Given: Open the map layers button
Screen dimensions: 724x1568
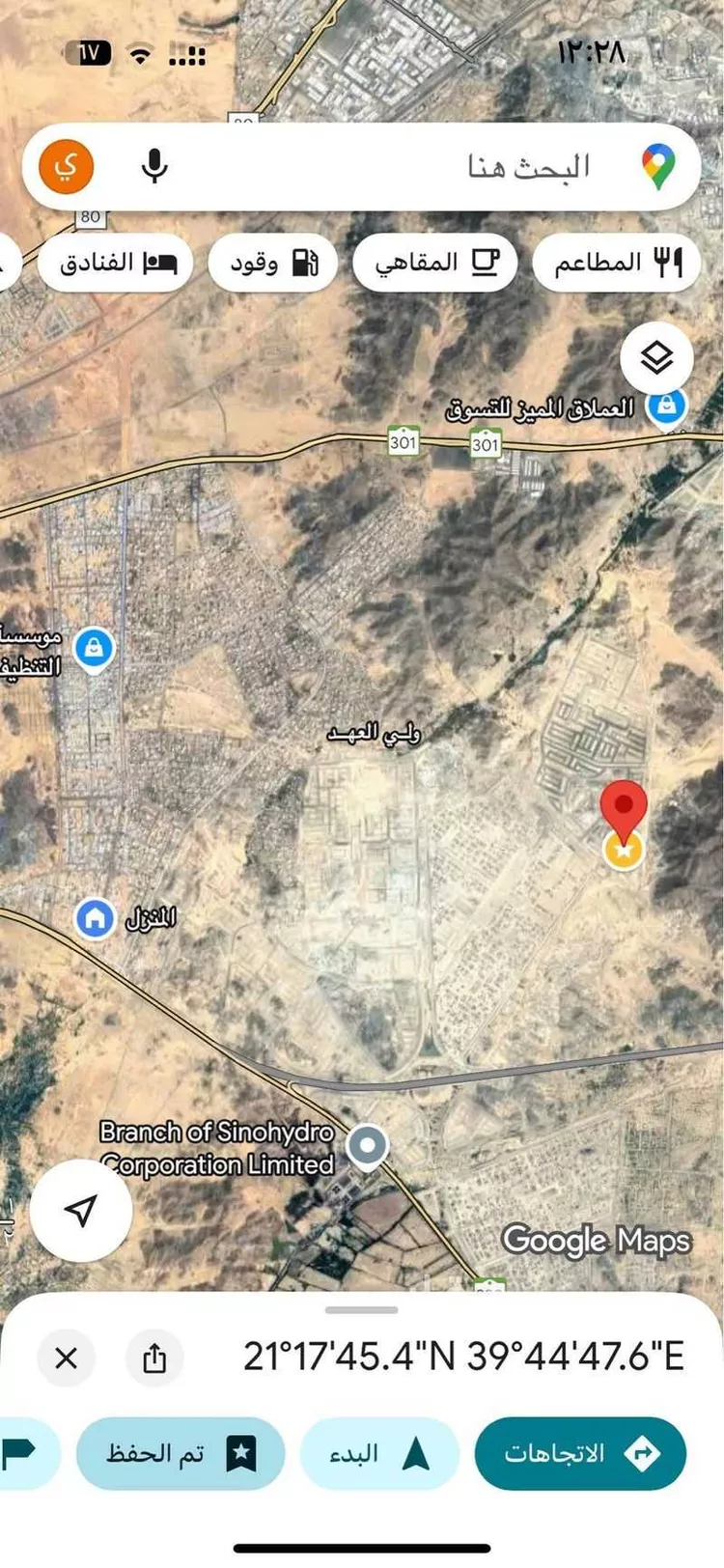Looking at the screenshot, I should click(x=656, y=358).
